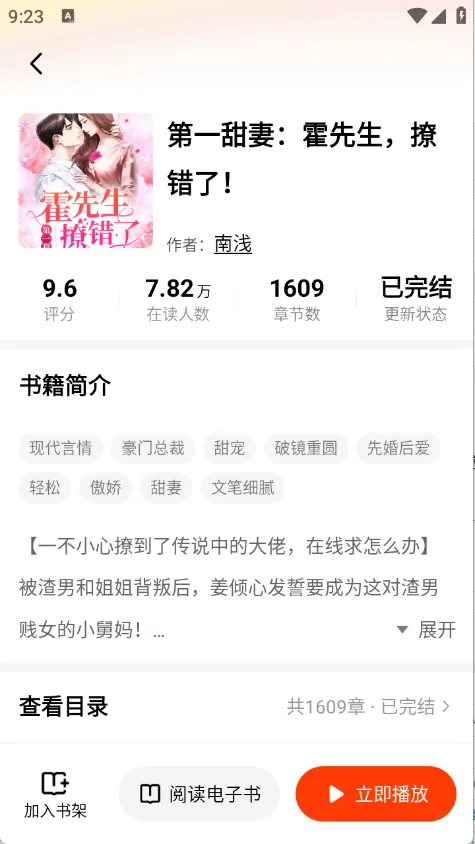Select the 破镜重圆 tag

(306, 448)
